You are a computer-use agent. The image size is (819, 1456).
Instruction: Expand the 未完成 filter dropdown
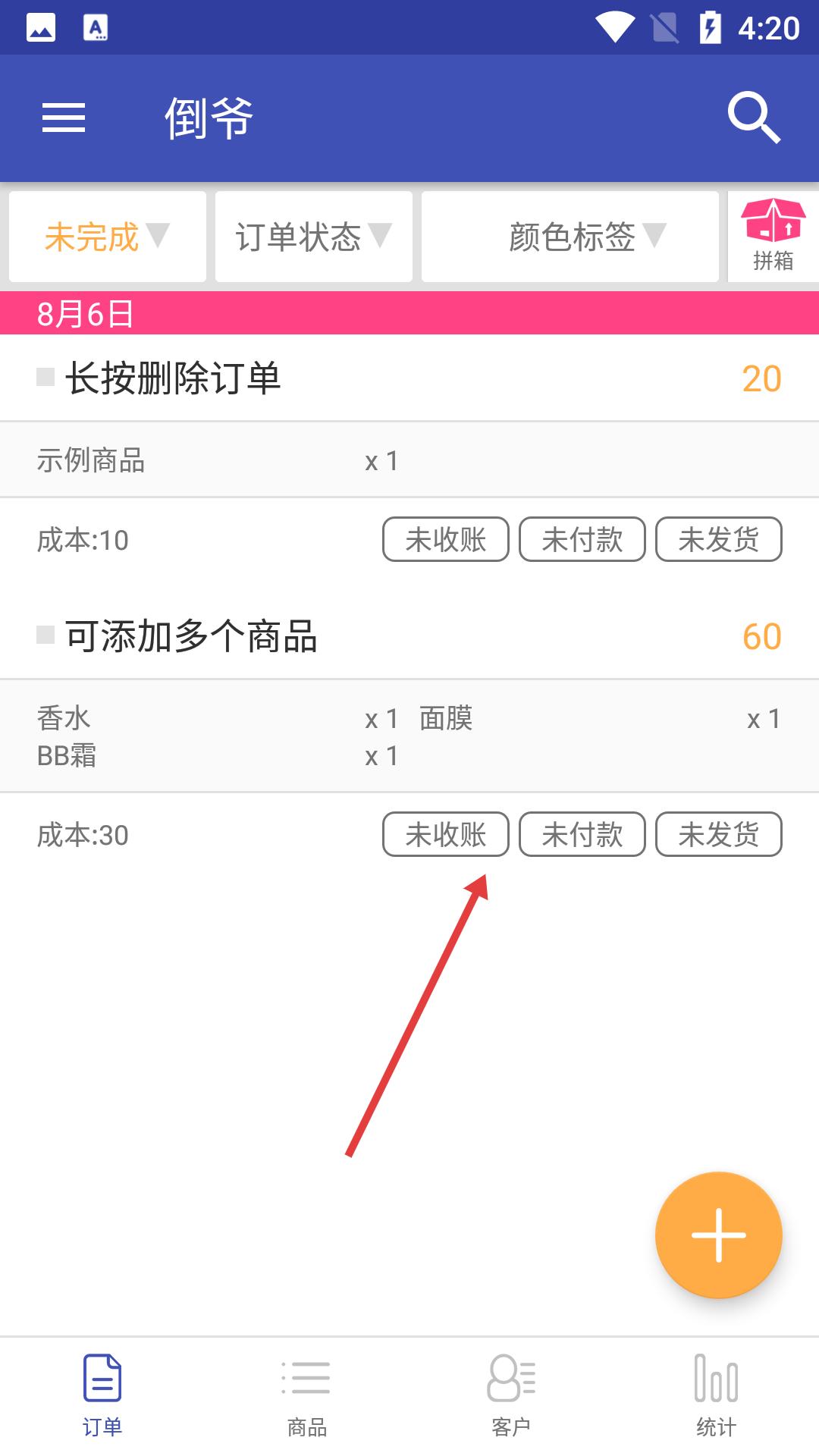pyautogui.click(x=107, y=237)
